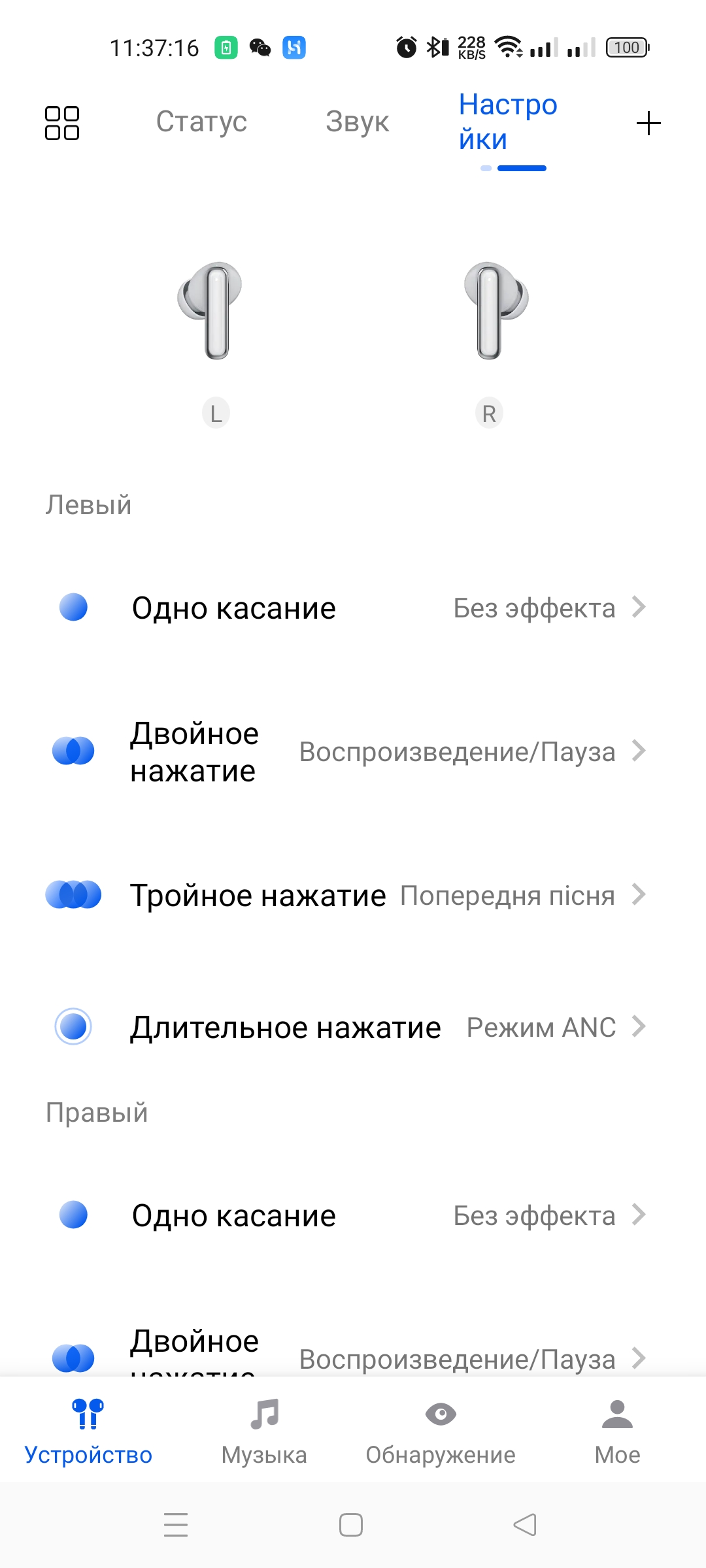This screenshot has height=1568, width=706.
Task: Open the Обнаружение tab
Action: [441, 1431]
